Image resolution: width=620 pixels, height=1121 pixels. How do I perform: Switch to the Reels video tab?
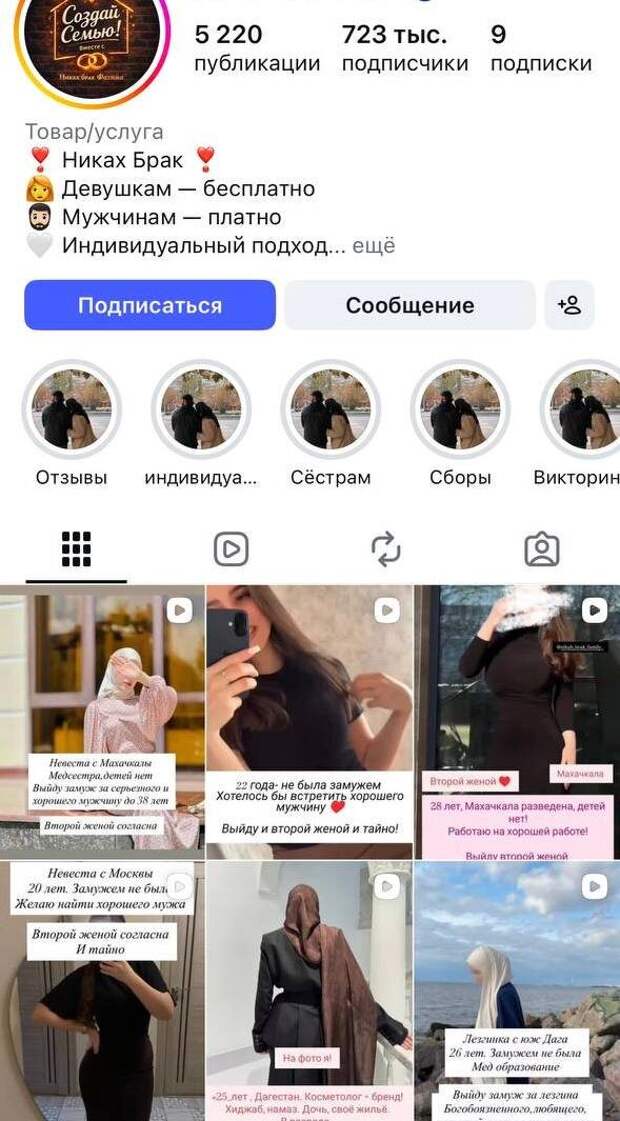(231, 549)
